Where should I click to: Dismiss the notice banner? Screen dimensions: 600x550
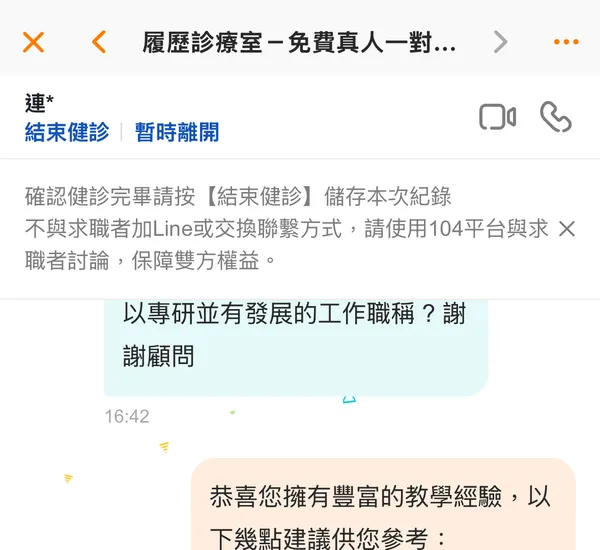click(x=566, y=229)
